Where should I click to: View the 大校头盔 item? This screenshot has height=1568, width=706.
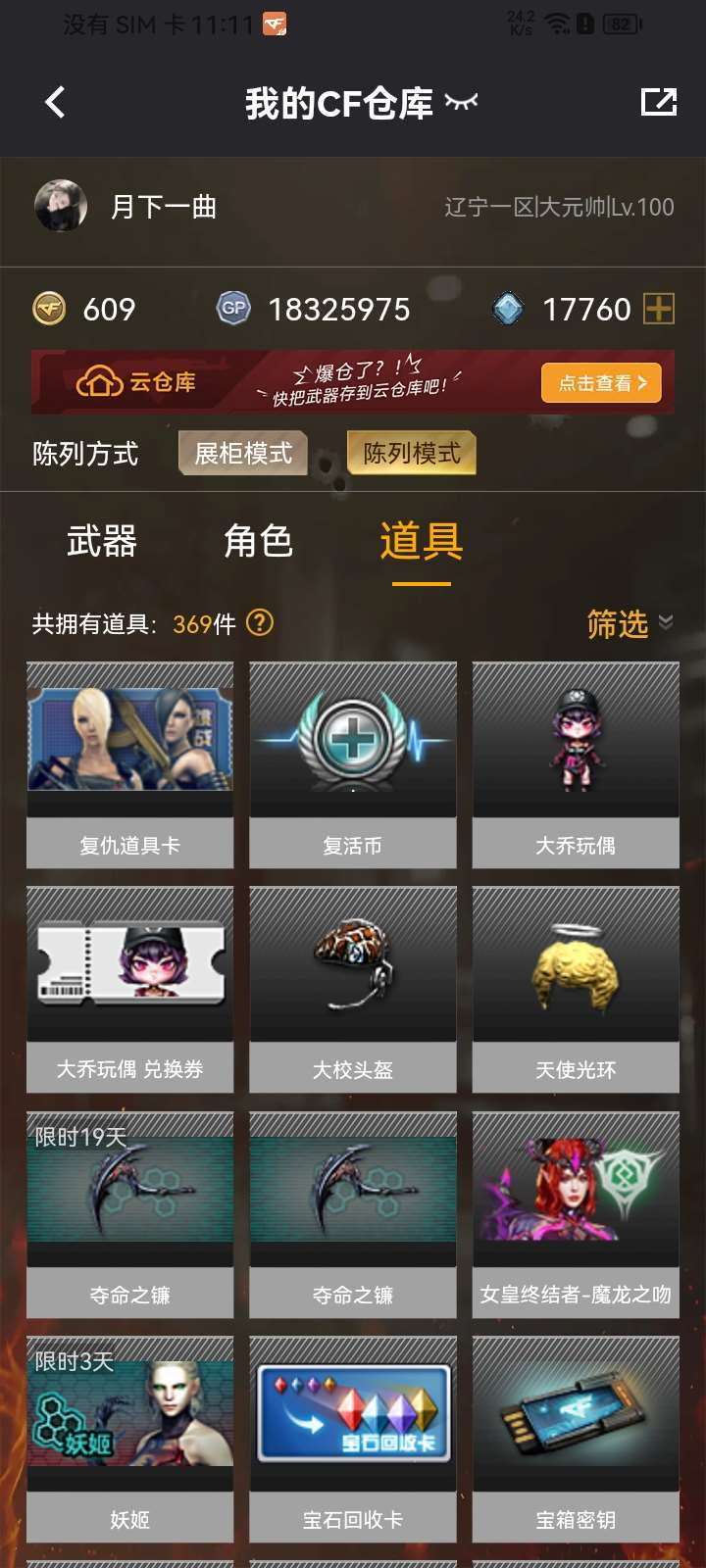[x=353, y=990]
